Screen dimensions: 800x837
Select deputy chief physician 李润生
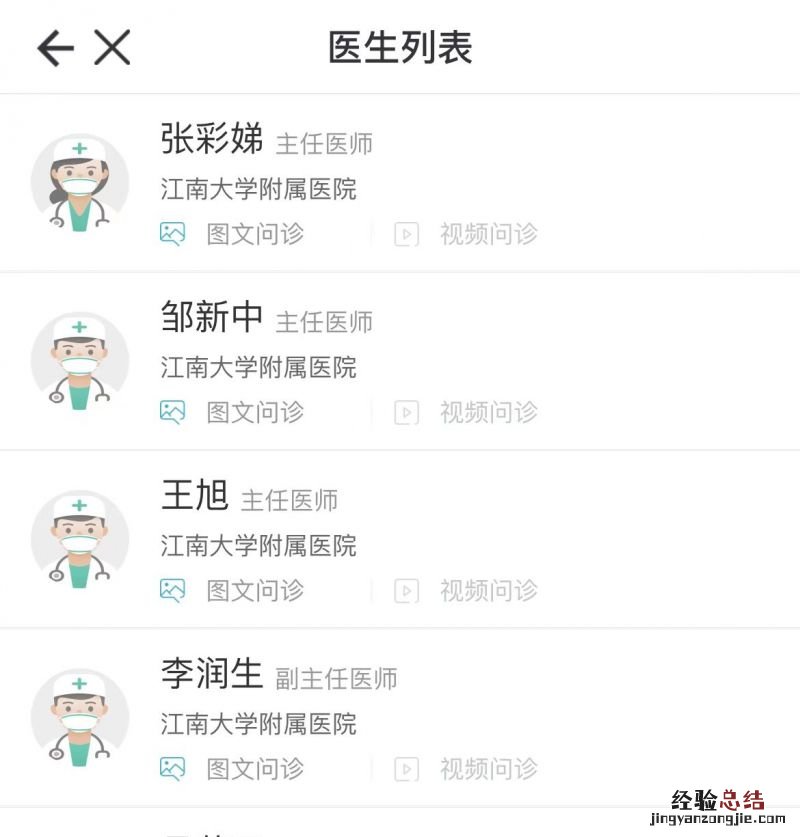[x=208, y=677]
